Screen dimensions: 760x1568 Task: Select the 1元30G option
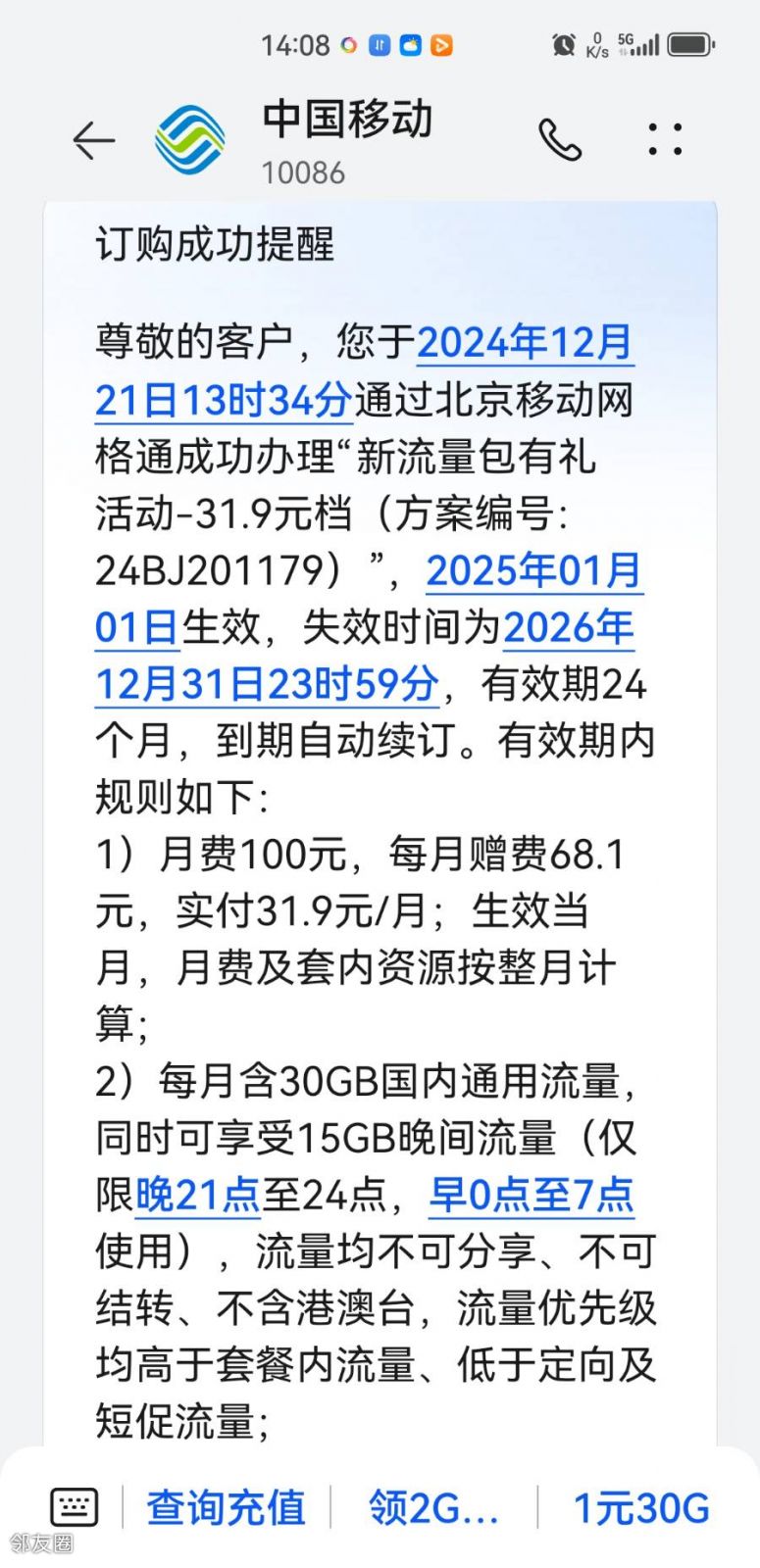(641, 1507)
